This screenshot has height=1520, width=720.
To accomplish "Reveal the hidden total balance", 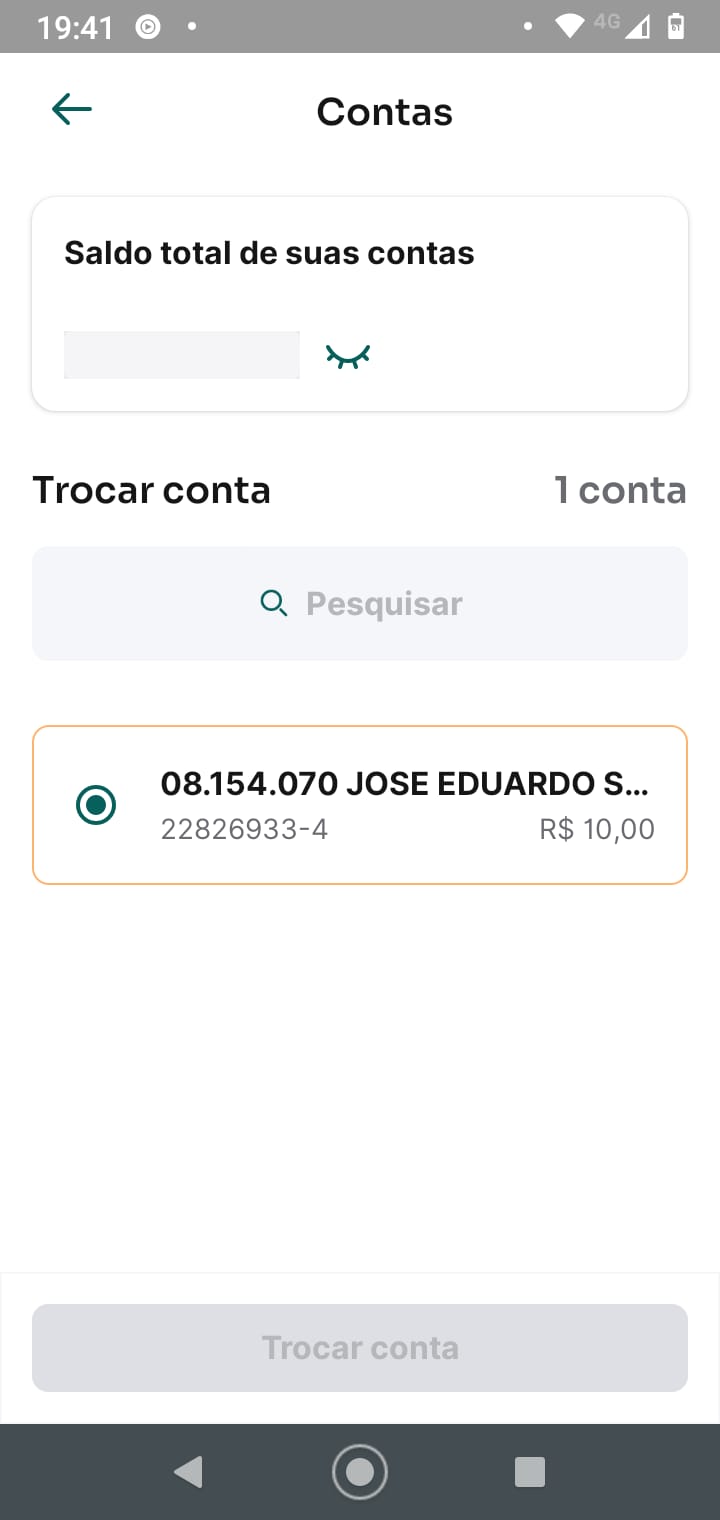I will 348,356.
